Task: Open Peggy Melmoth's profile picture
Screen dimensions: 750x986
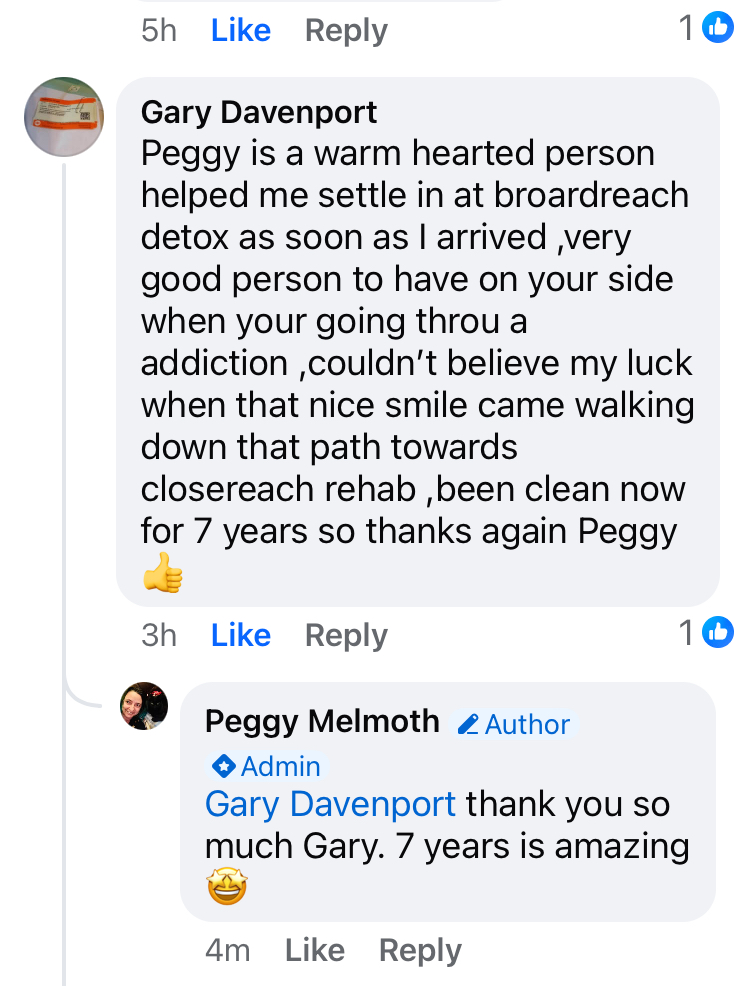Action: coord(144,707)
